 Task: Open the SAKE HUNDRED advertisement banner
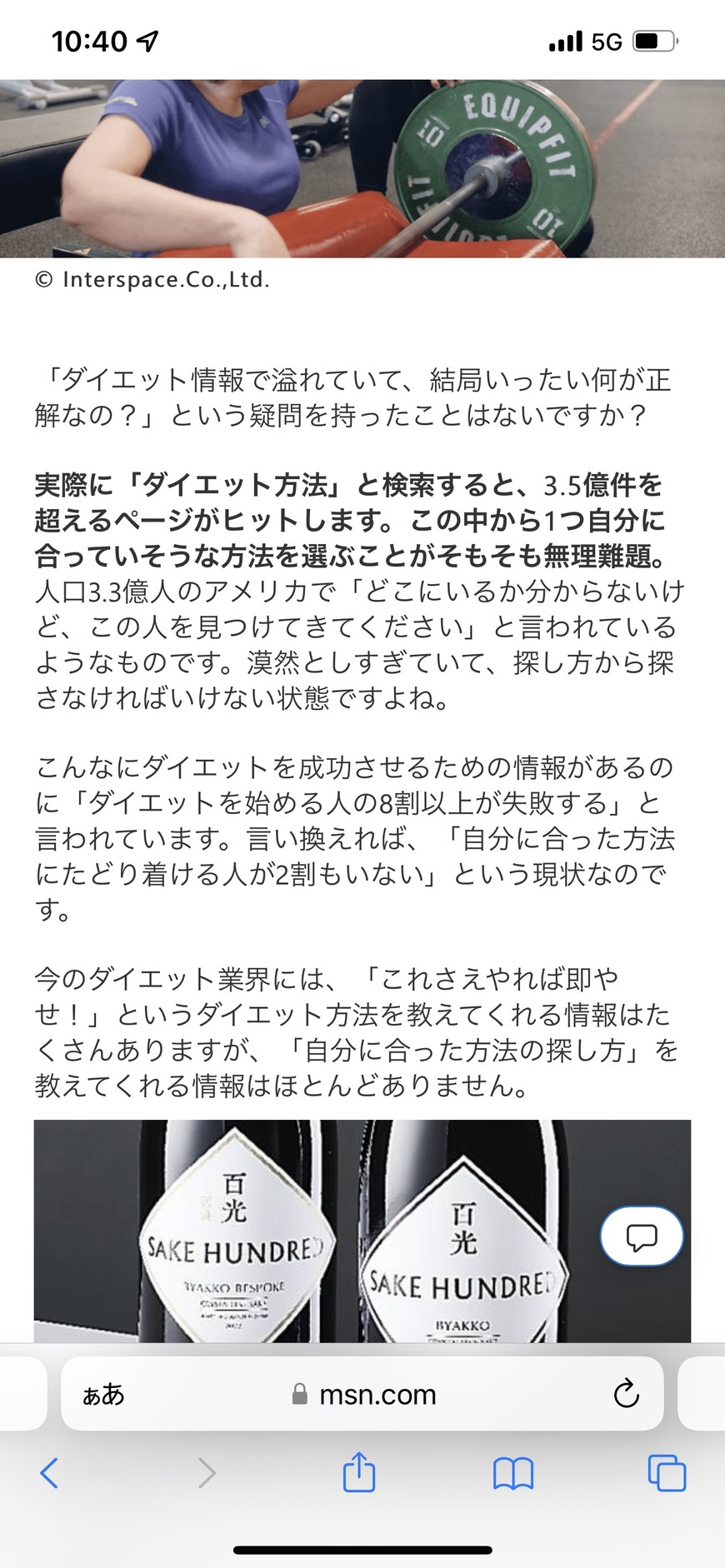click(362, 1231)
